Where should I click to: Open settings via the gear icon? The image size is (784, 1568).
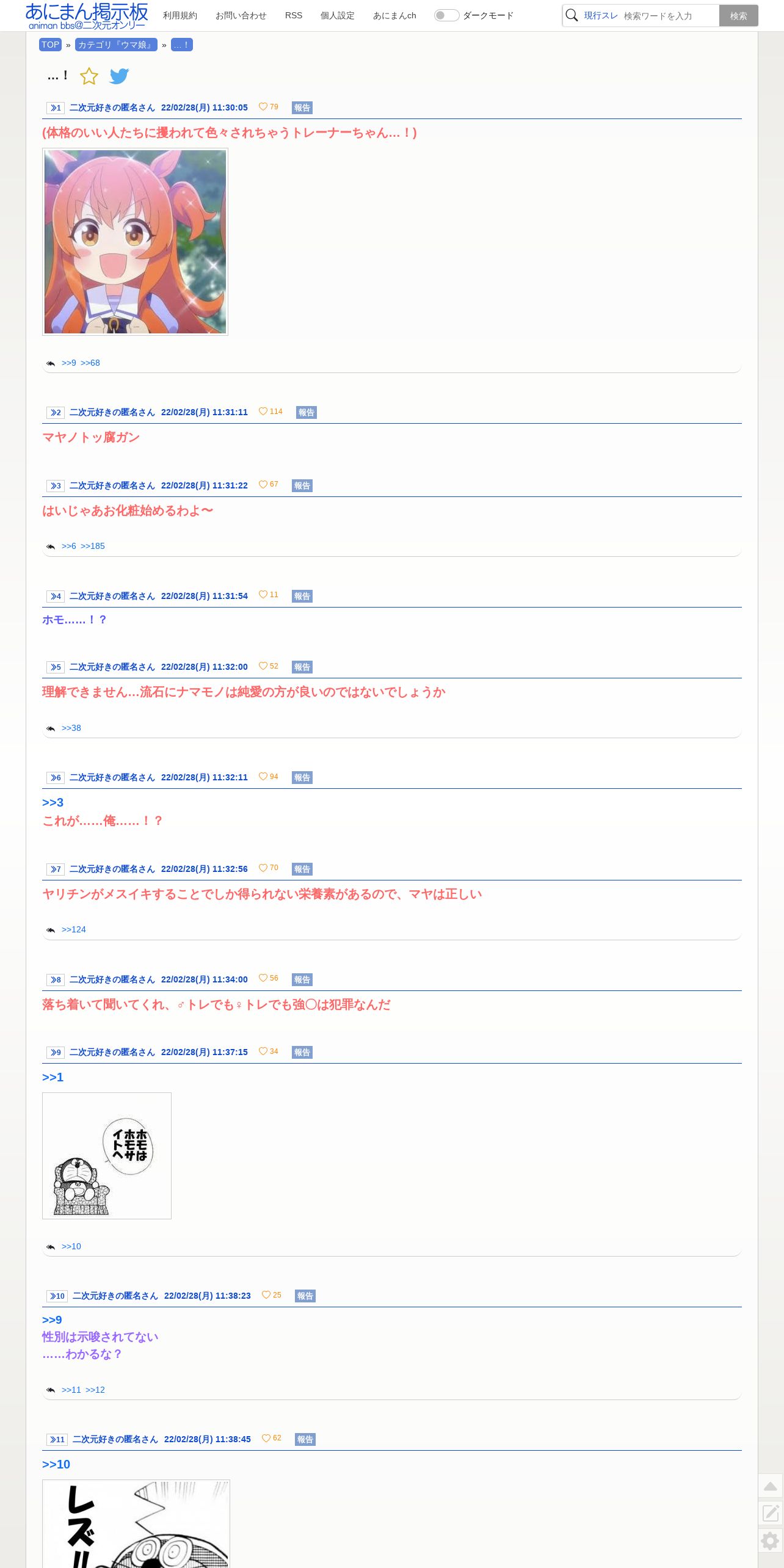771,1541
